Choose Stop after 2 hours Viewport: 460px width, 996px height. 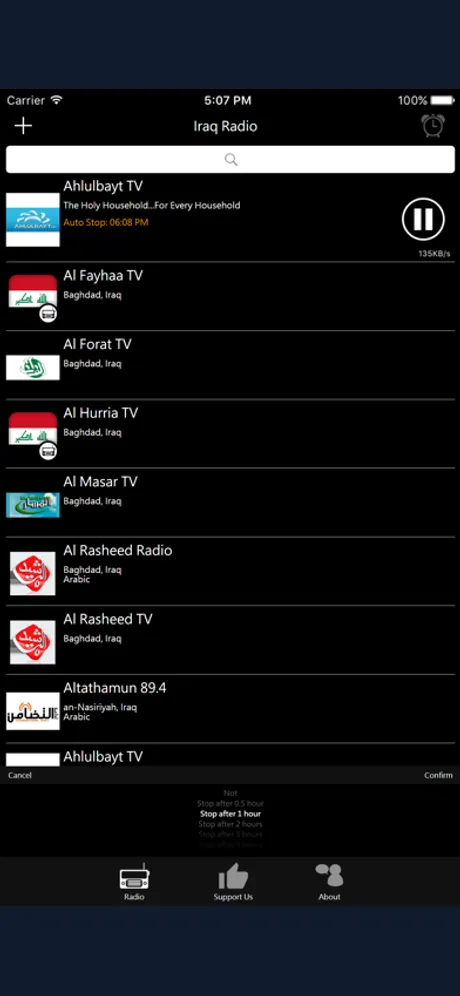[231, 824]
